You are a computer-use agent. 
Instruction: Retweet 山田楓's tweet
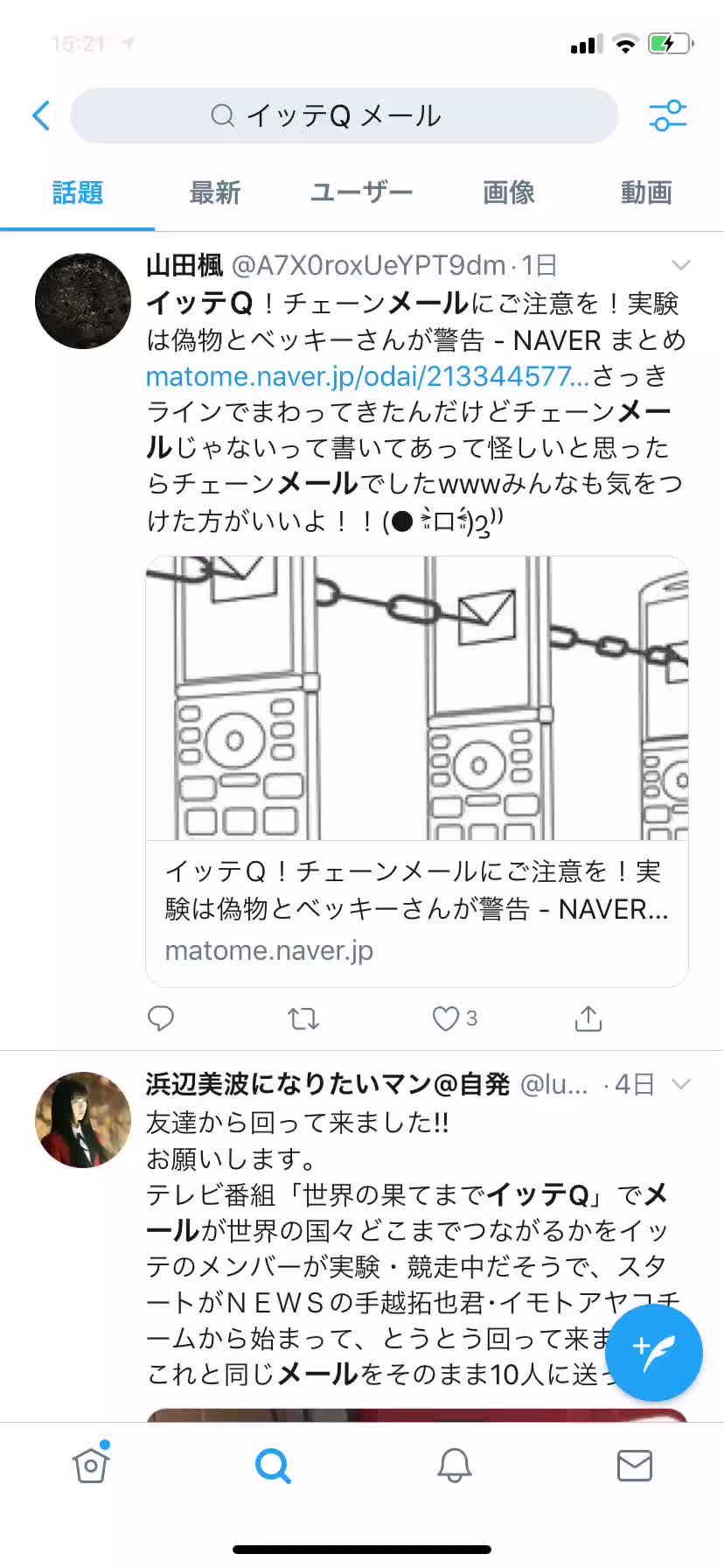click(303, 1018)
